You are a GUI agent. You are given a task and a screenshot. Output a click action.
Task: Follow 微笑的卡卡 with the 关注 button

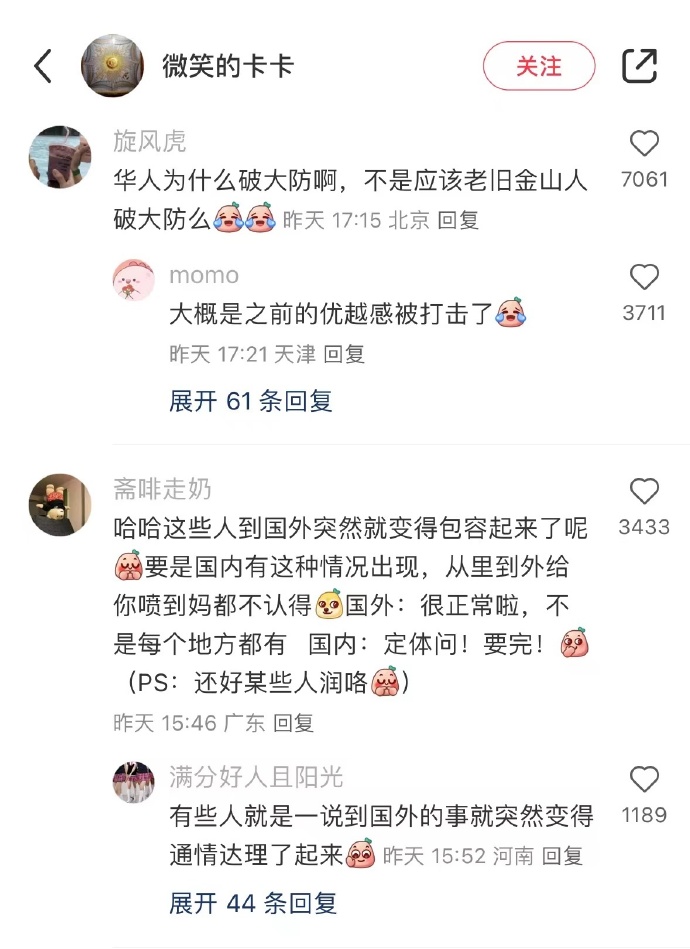(x=539, y=67)
